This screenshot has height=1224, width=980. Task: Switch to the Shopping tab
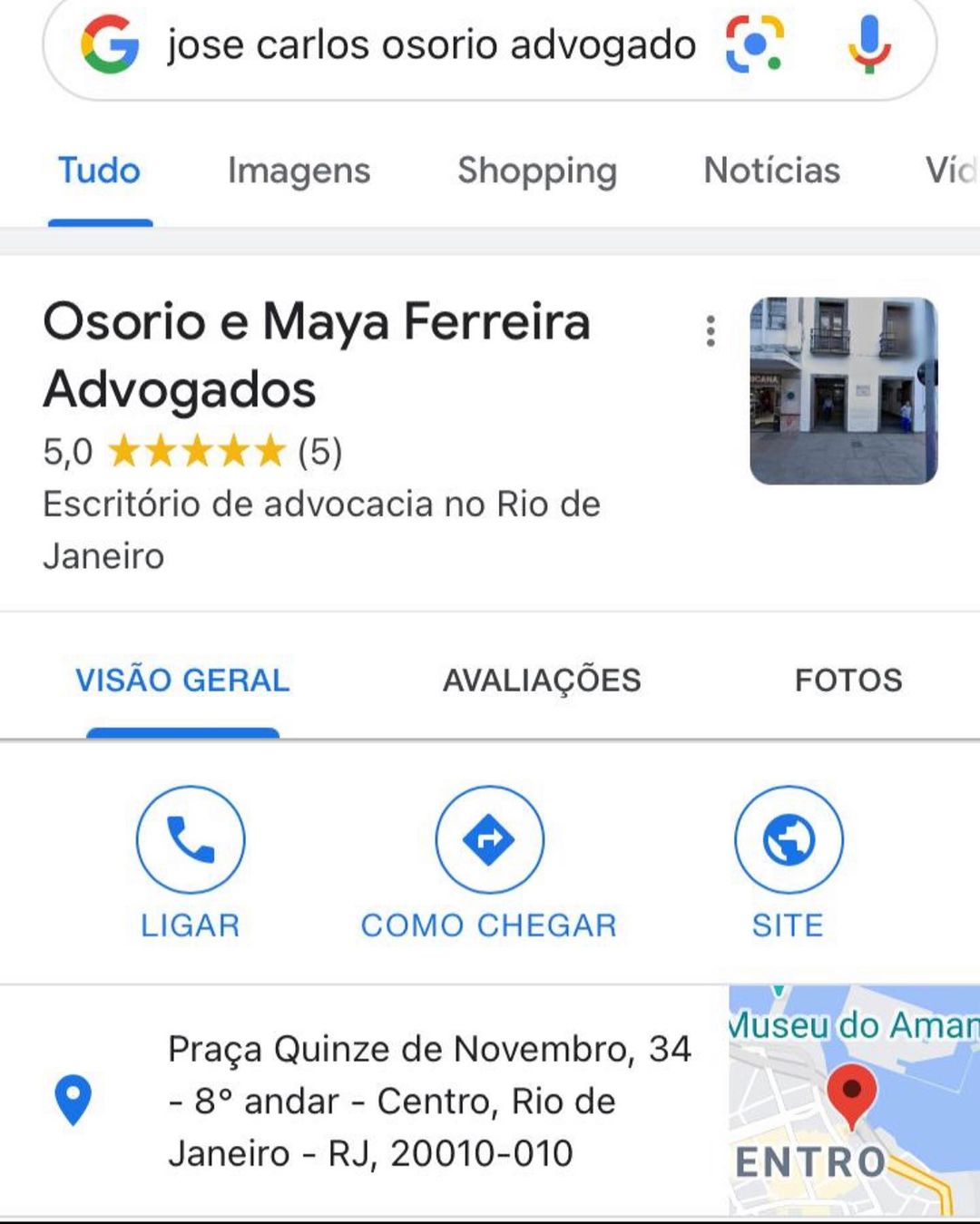537,171
